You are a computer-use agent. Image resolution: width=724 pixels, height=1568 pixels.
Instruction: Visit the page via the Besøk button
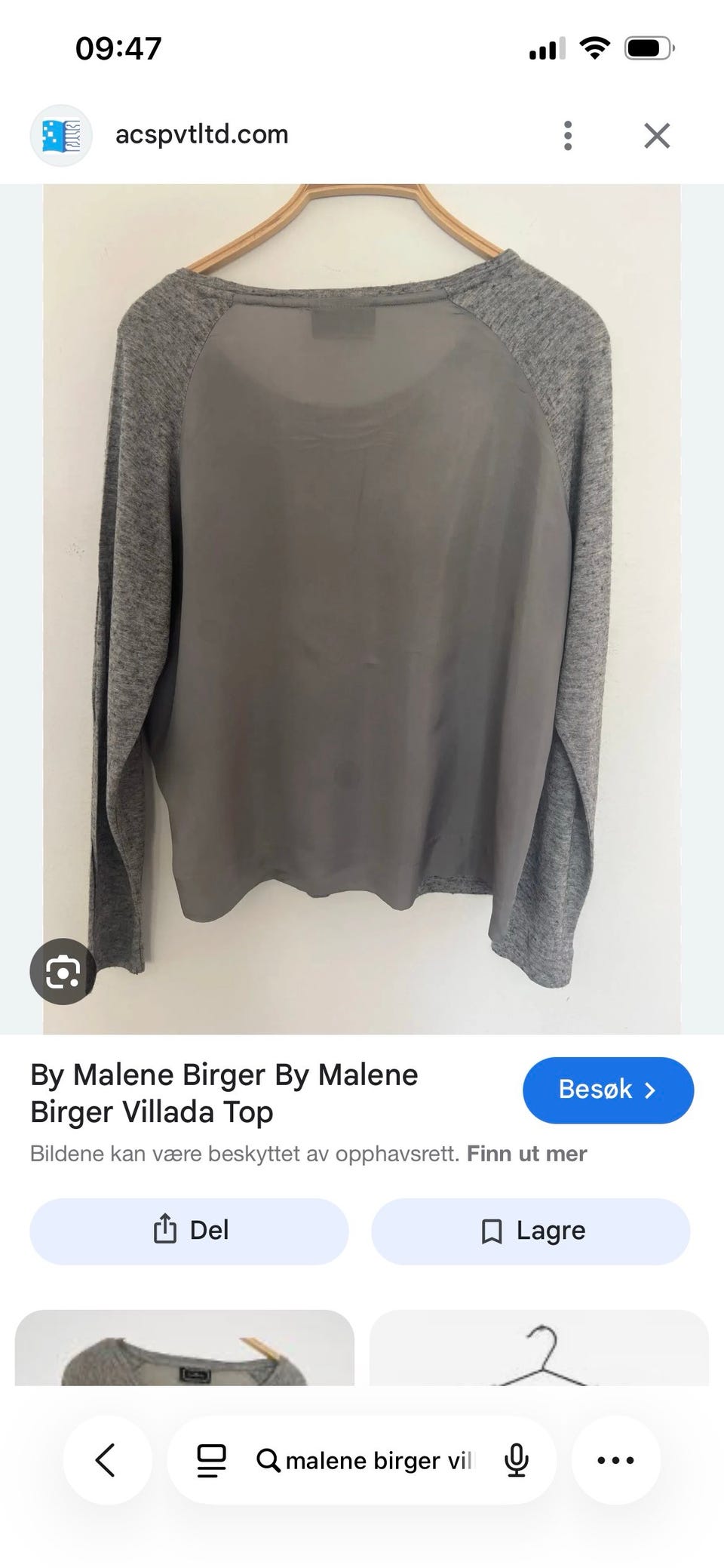608,1090
